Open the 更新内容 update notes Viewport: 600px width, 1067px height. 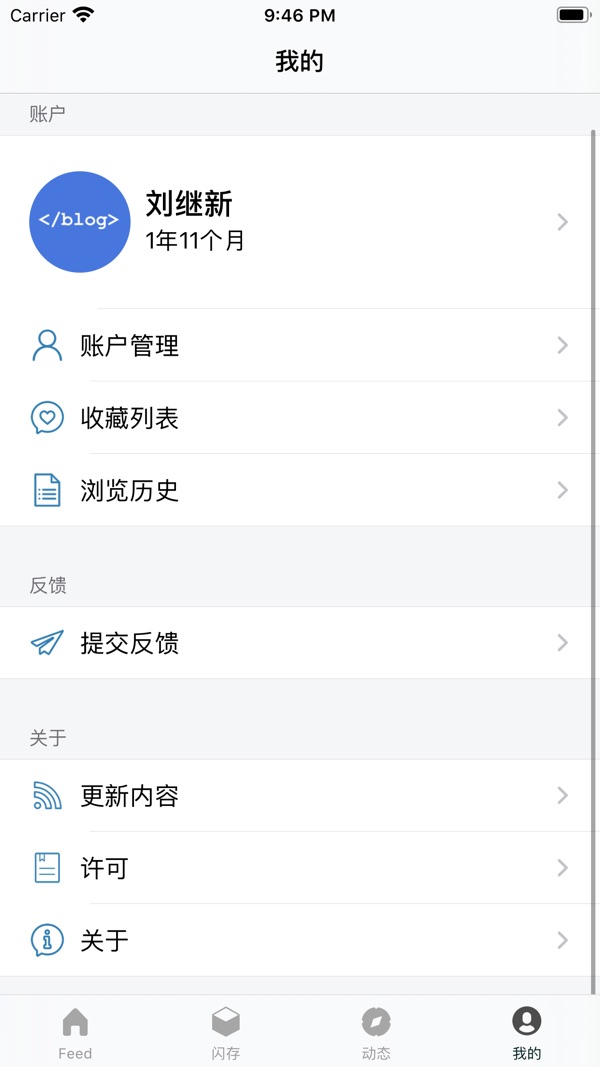298,796
